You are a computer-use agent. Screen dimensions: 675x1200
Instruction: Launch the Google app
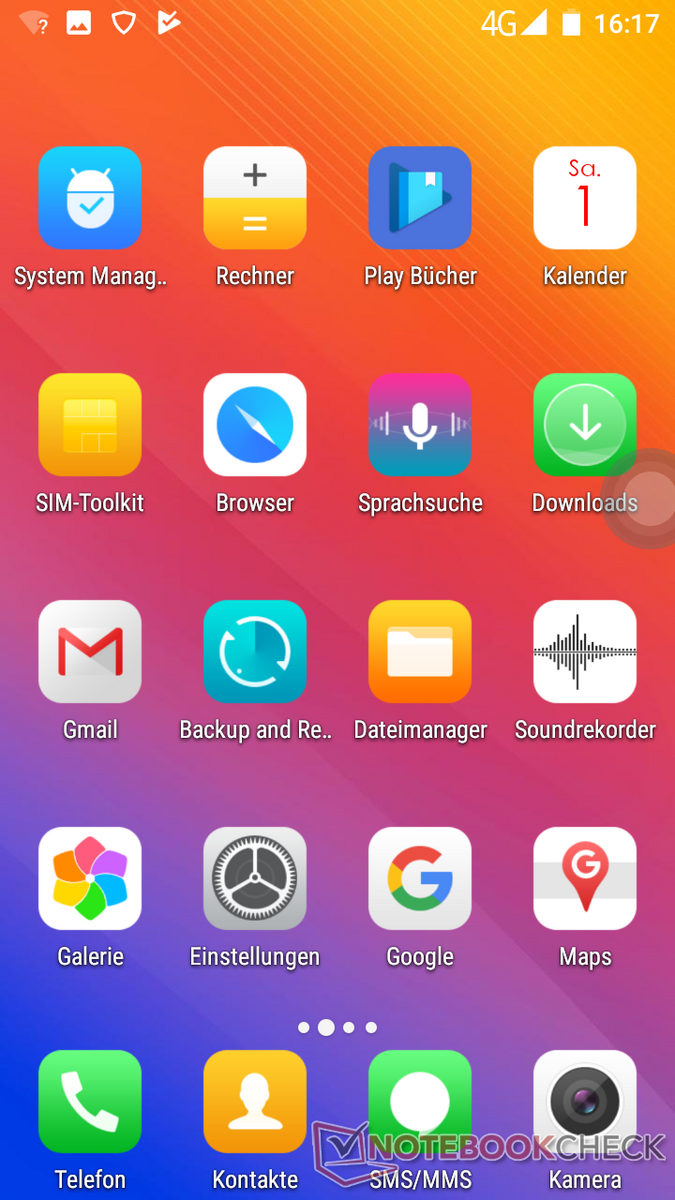pos(420,879)
